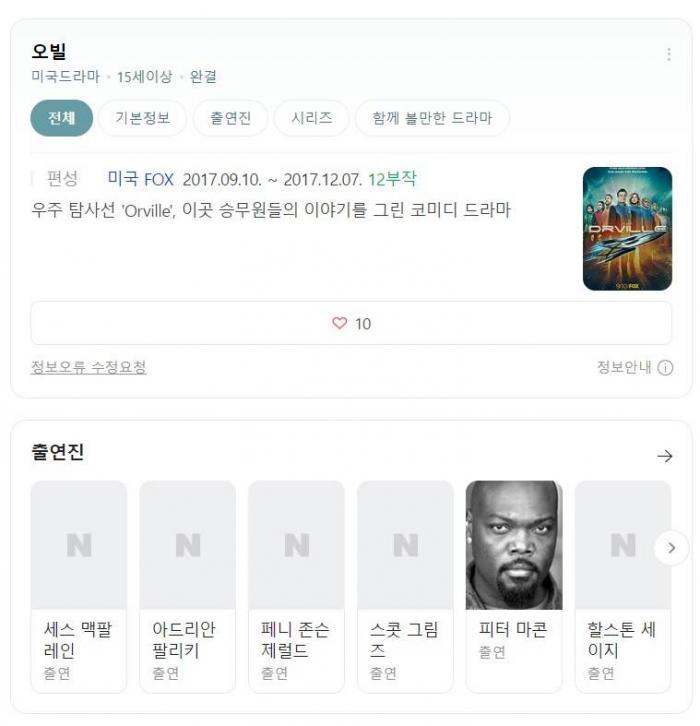Open the 시리즈 tab

[312, 118]
